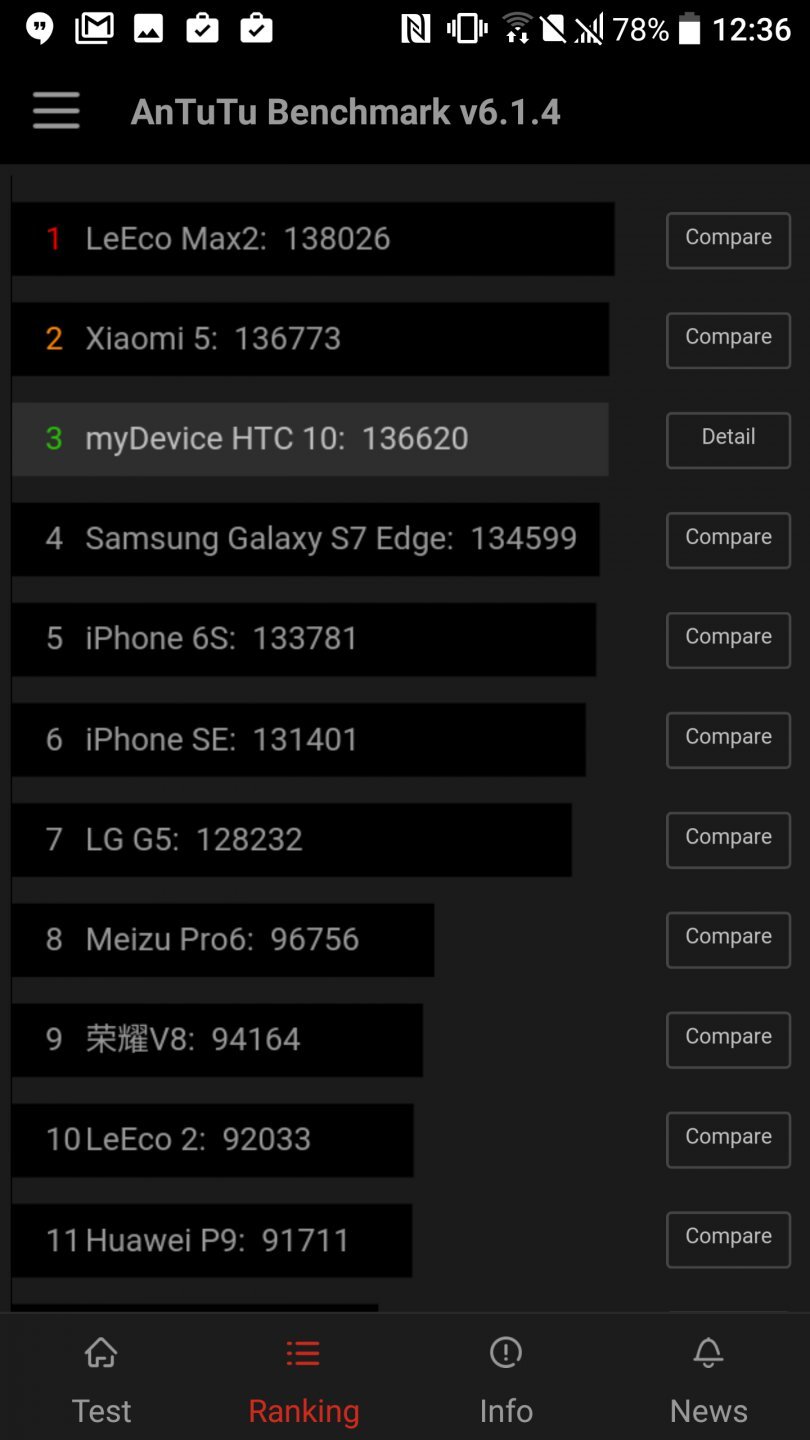This screenshot has width=810, height=1440.
Task: Compare with LeEco Max2
Action: point(728,239)
